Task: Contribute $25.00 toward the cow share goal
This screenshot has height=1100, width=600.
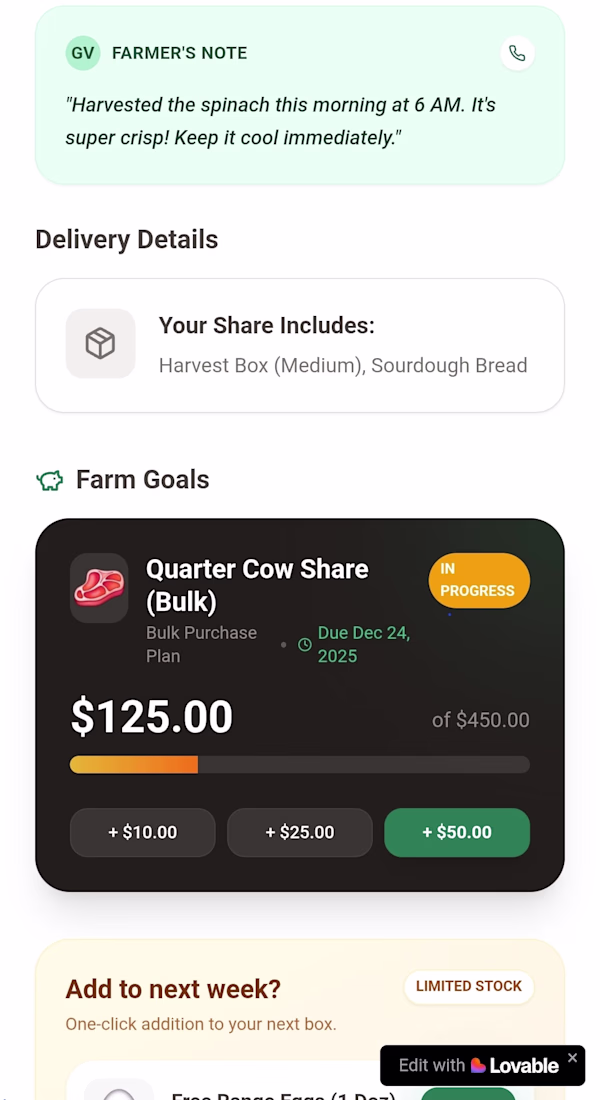Action: 300,832
